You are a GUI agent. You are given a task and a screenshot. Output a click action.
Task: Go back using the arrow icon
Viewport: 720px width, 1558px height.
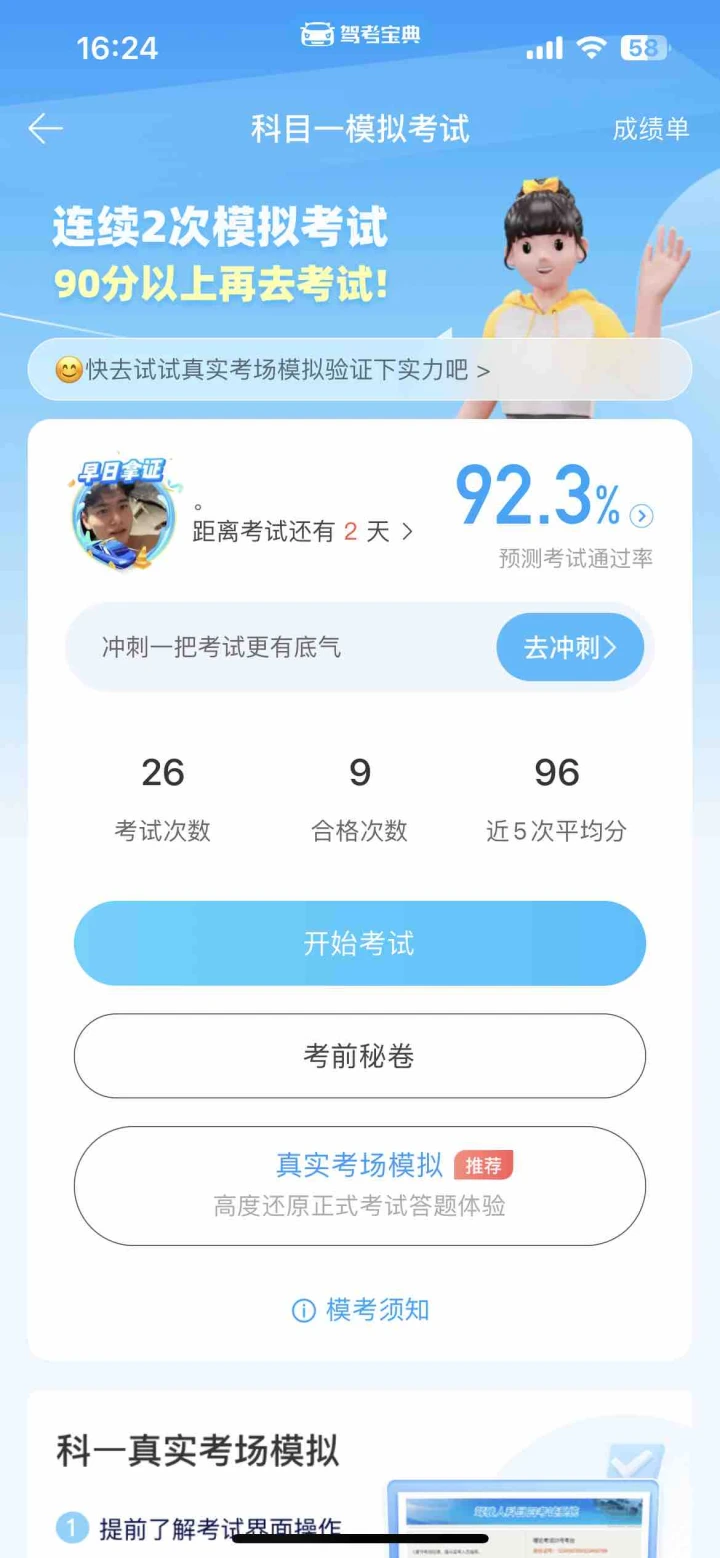coord(45,129)
